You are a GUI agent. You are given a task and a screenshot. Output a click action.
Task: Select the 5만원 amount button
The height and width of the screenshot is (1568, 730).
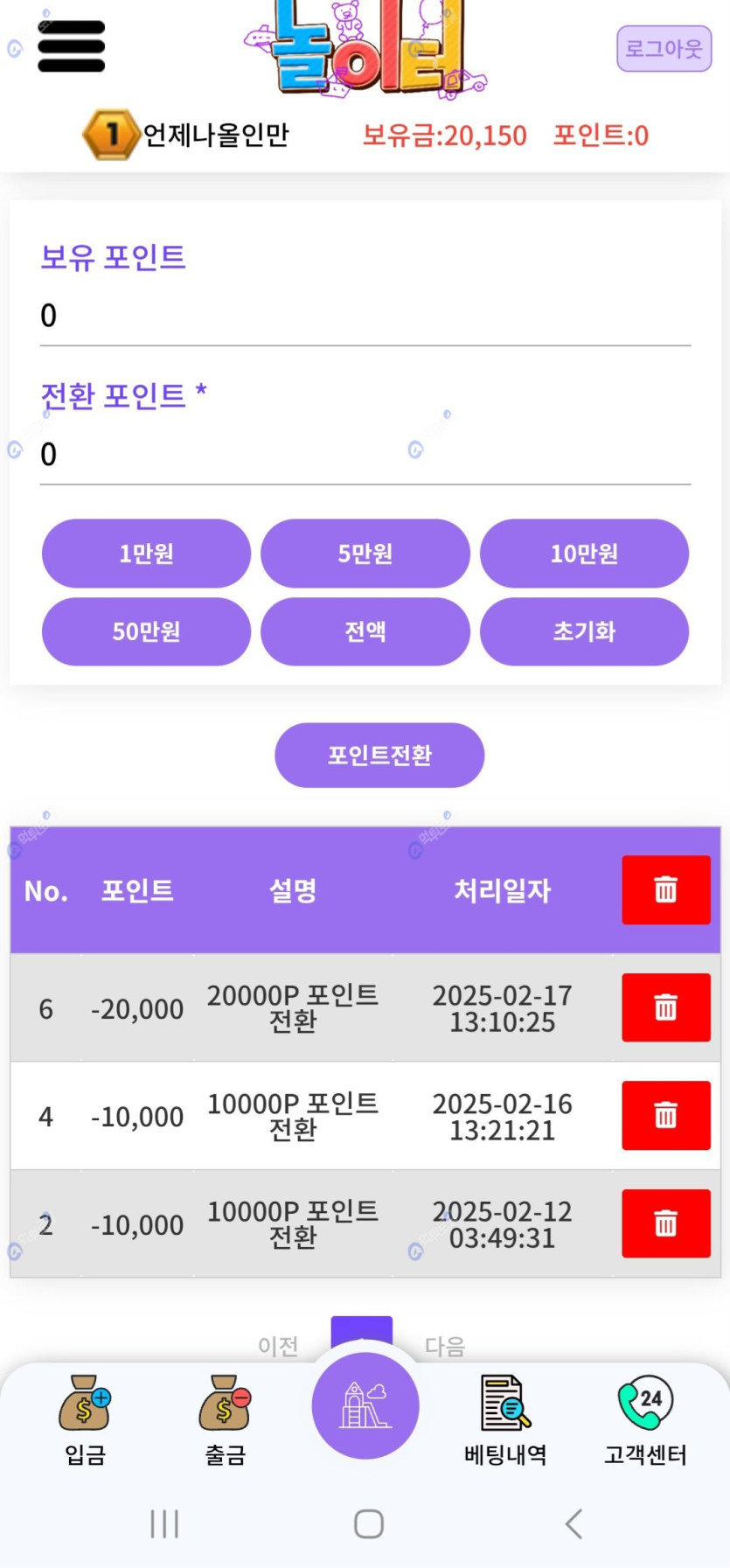click(x=365, y=554)
